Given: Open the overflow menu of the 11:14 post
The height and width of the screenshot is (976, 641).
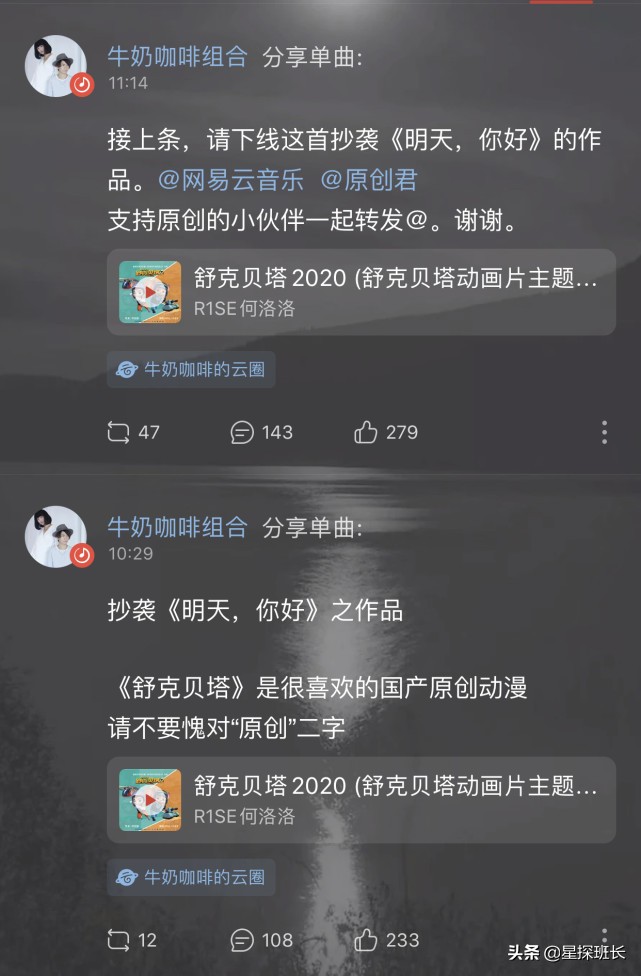Looking at the screenshot, I should click(604, 432).
